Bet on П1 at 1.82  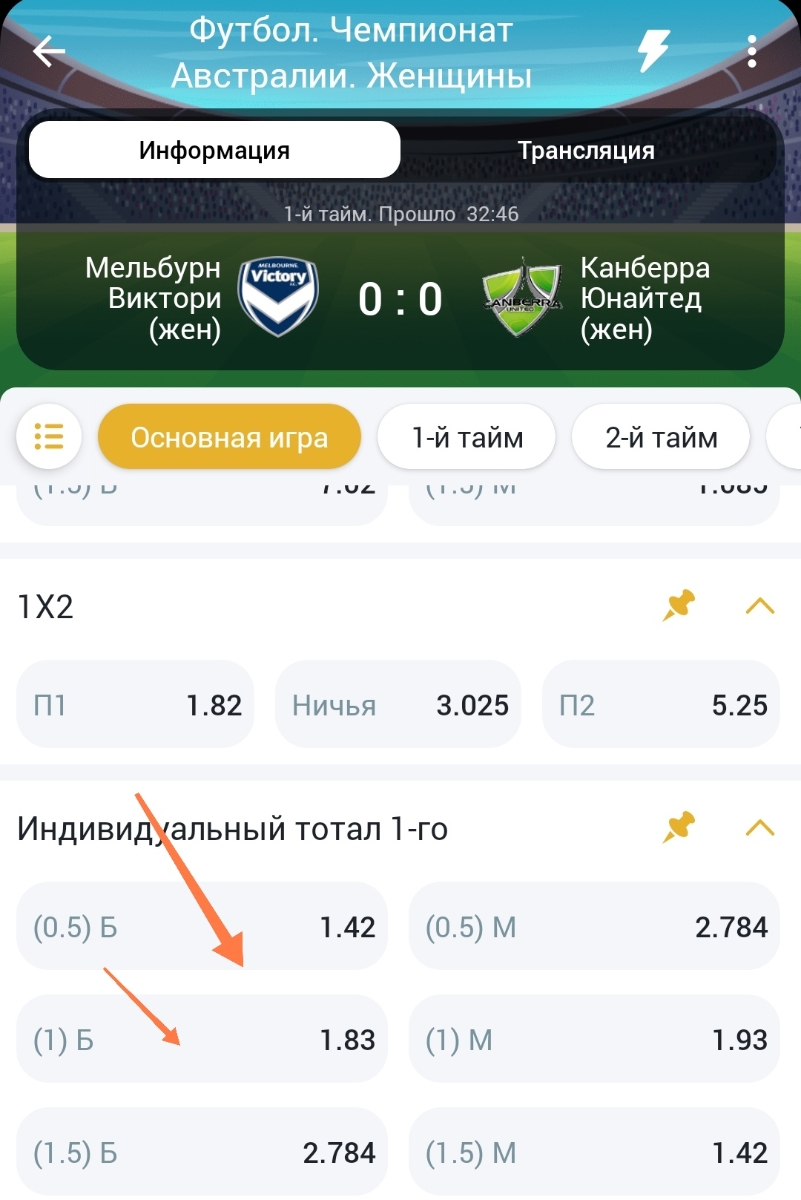click(x=136, y=705)
